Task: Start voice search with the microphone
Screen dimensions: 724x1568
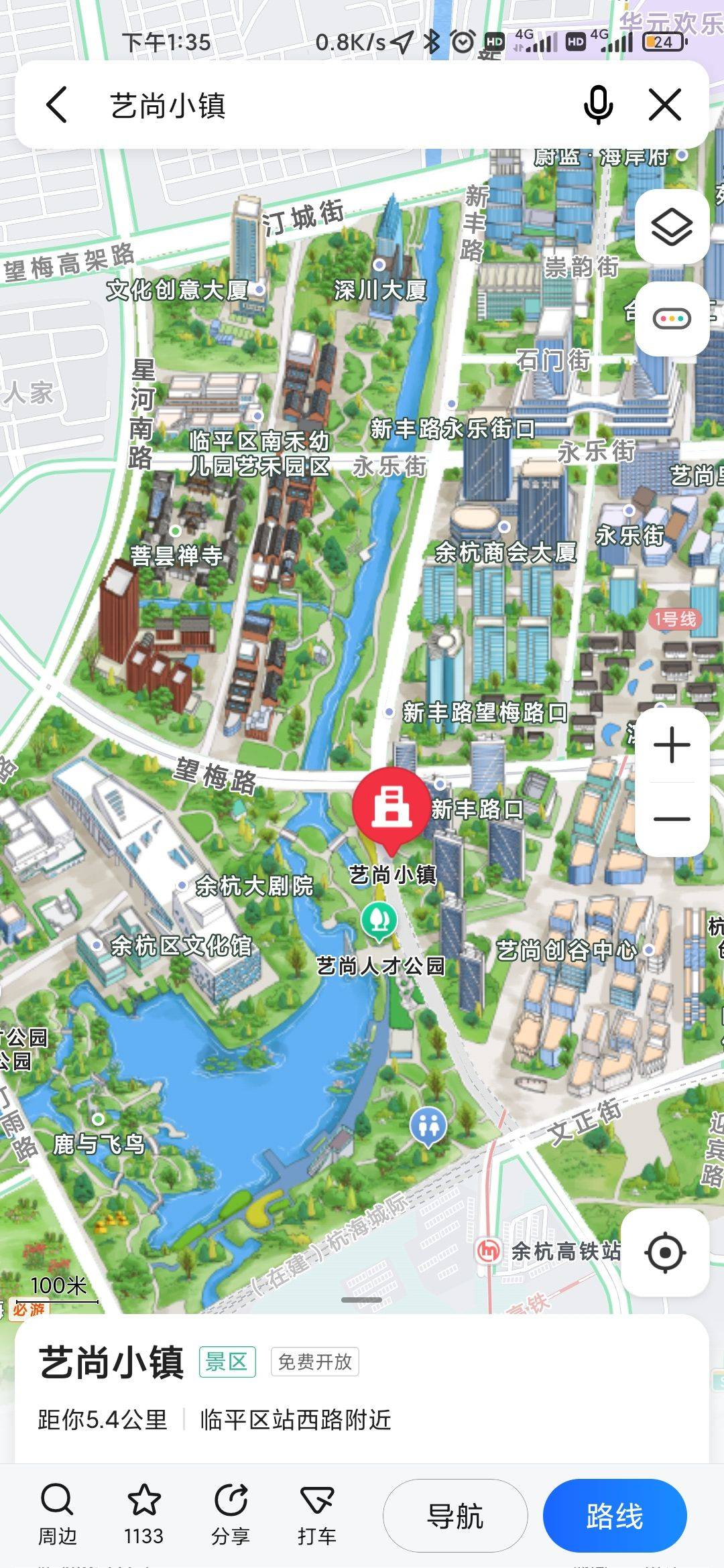Action: tap(598, 105)
